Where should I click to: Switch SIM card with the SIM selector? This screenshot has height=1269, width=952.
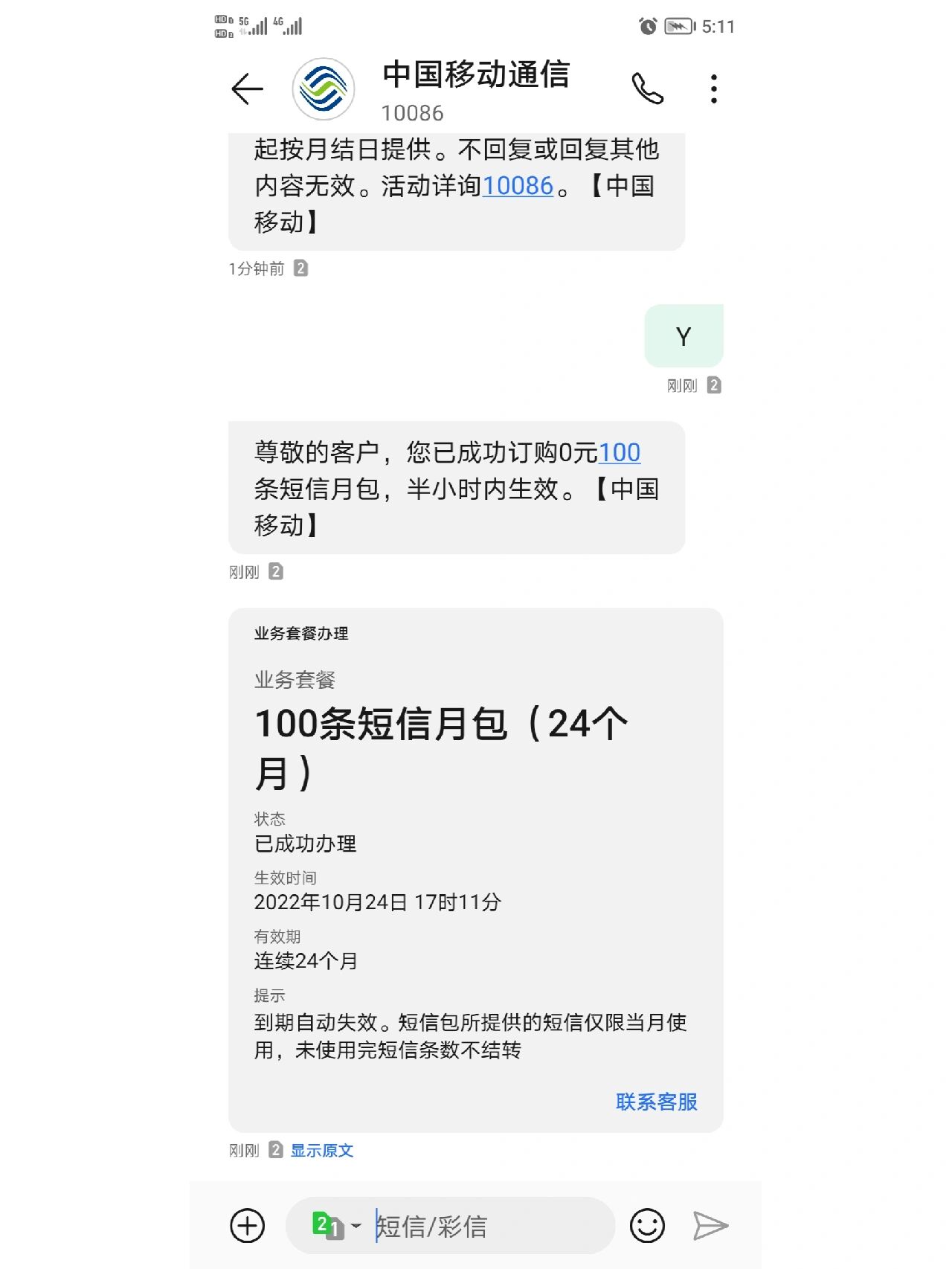[x=335, y=1225]
